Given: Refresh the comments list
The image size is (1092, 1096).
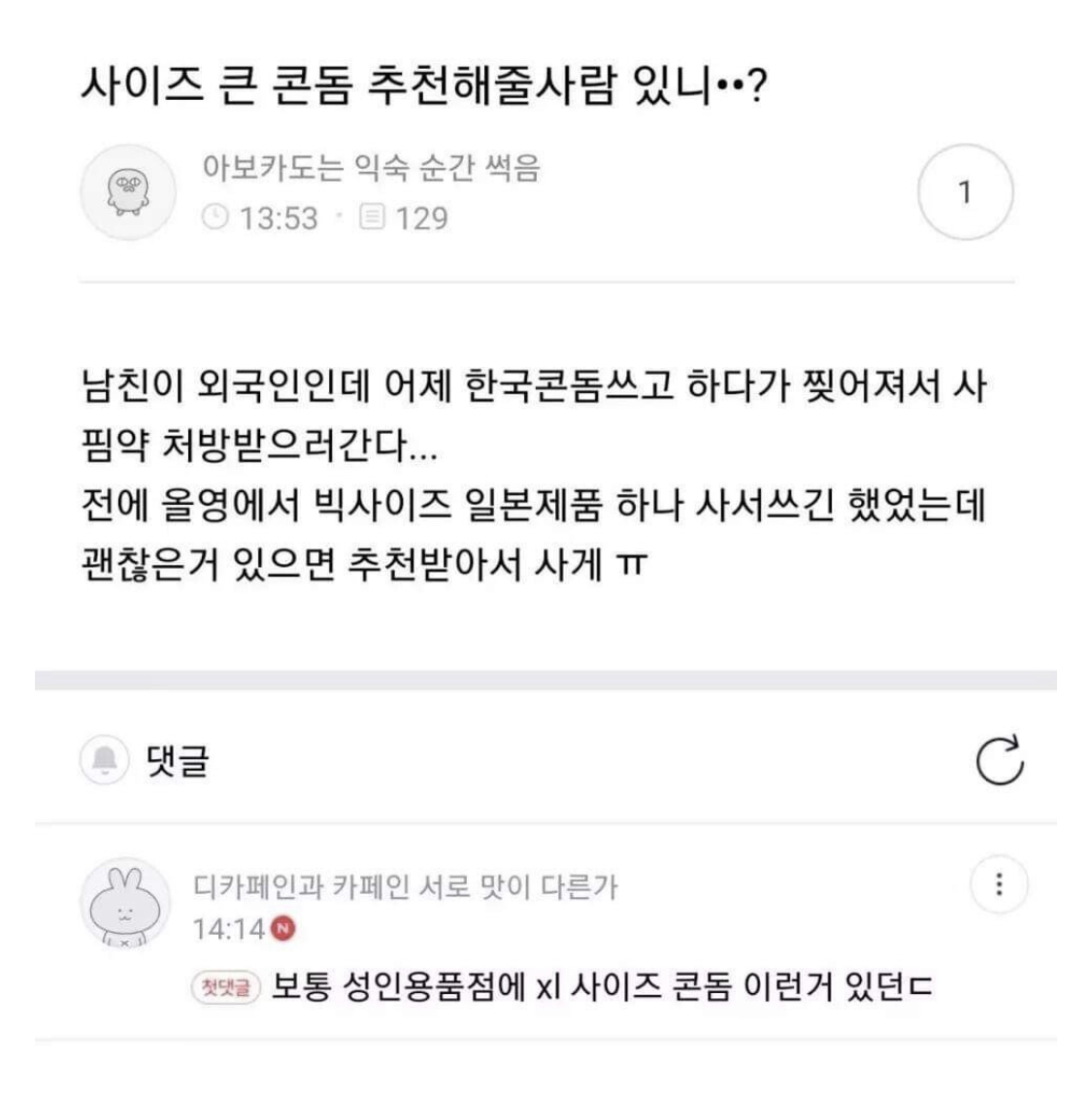Looking at the screenshot, I should [999, 760].
